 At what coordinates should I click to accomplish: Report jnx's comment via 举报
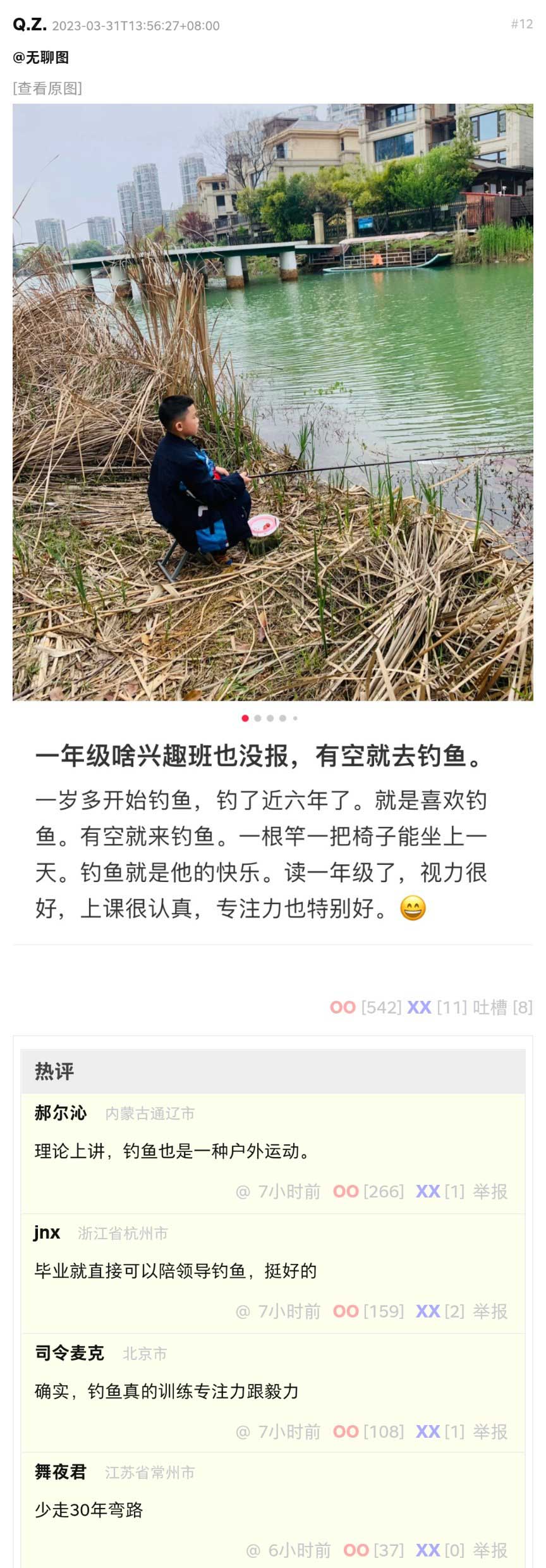pos(490,1311)
